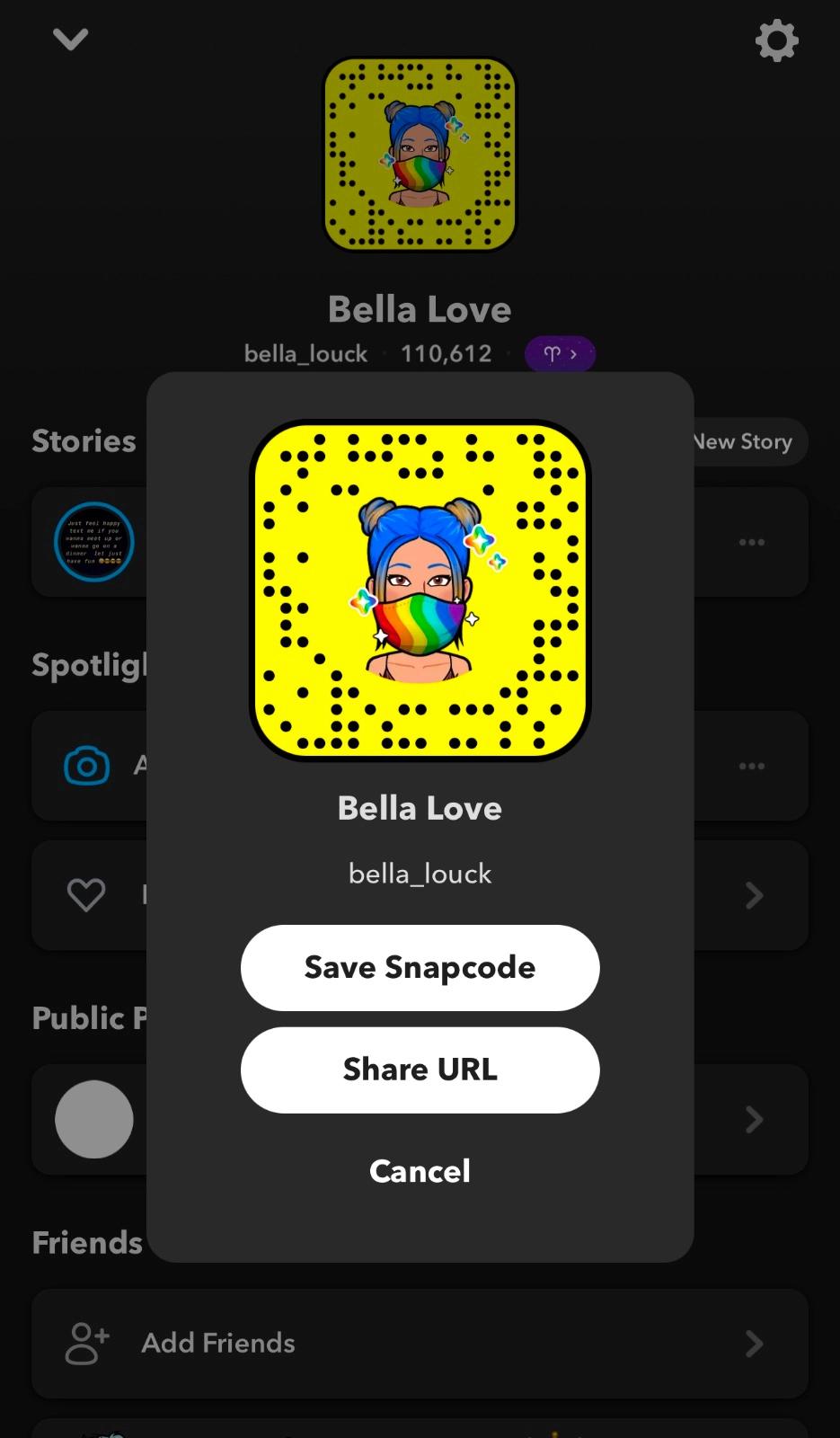Screen dimensions: 840x1438
Task: Open the top Snapcode avatar
Action: [x=420, y=155]
